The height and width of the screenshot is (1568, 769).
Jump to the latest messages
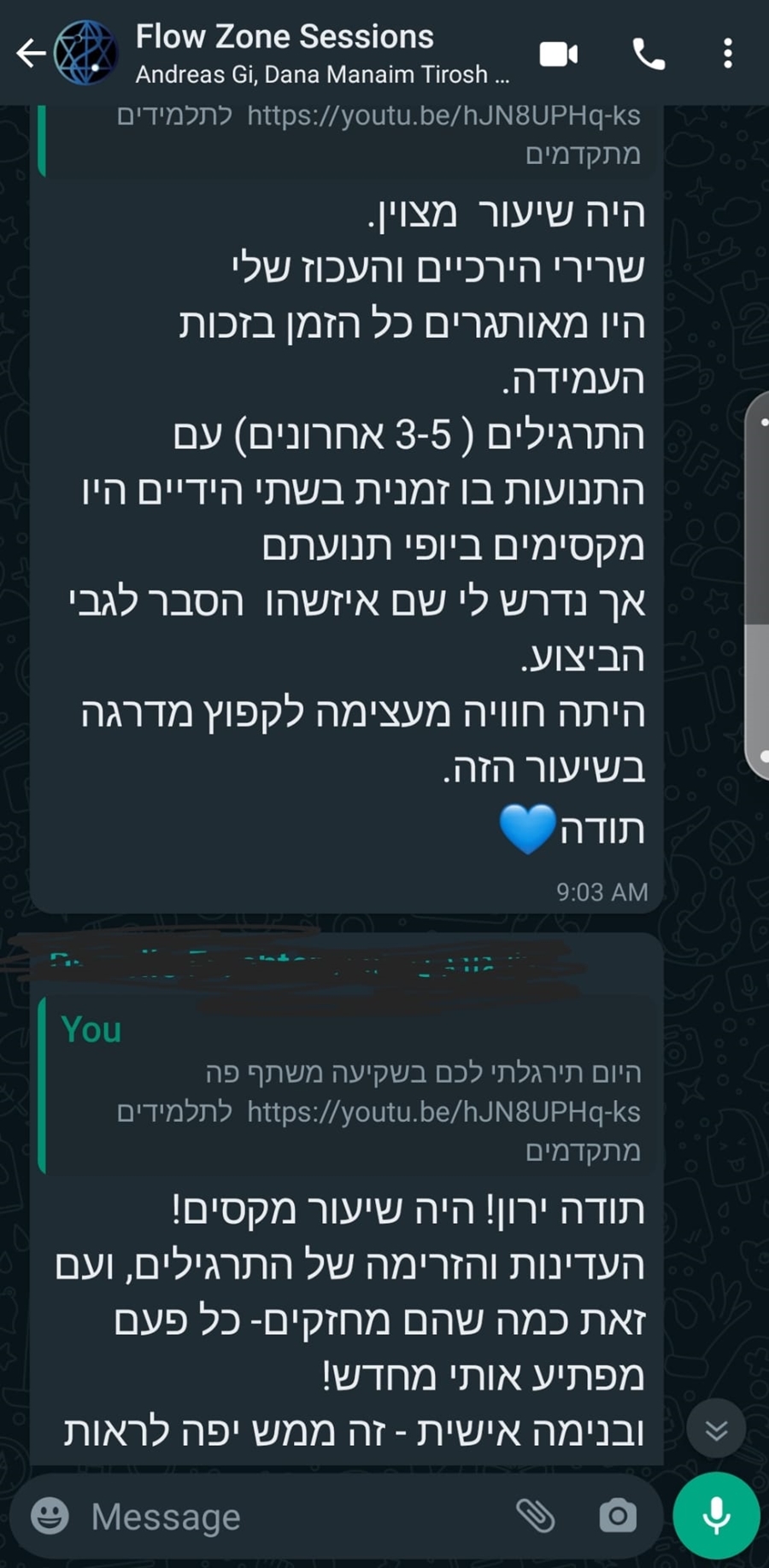click(x=716, y=1429)
